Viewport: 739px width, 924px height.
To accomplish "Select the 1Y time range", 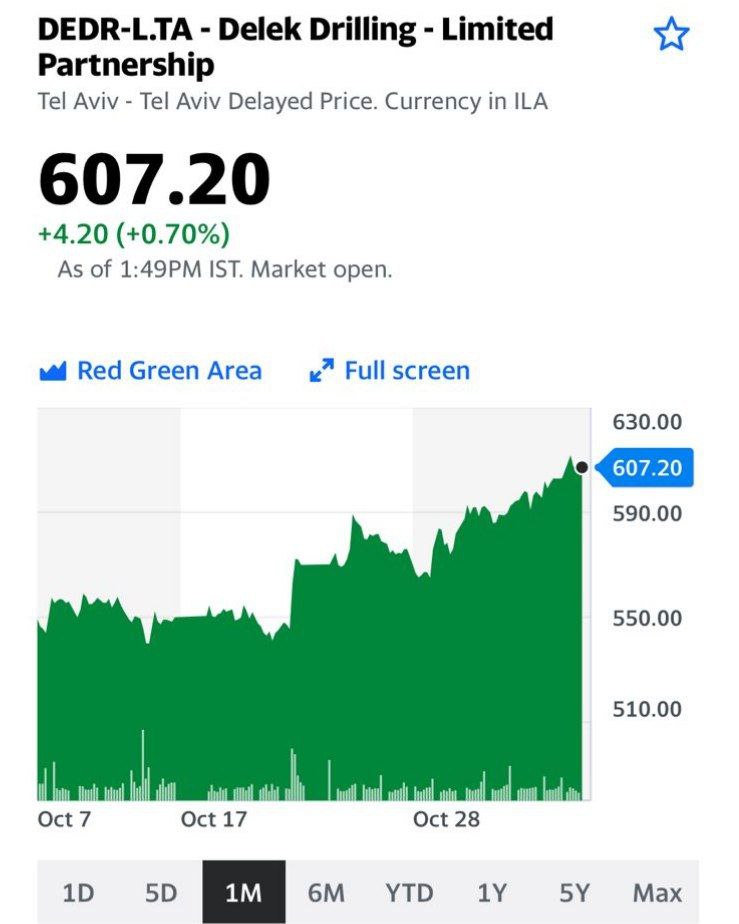I will click(492, 892).
